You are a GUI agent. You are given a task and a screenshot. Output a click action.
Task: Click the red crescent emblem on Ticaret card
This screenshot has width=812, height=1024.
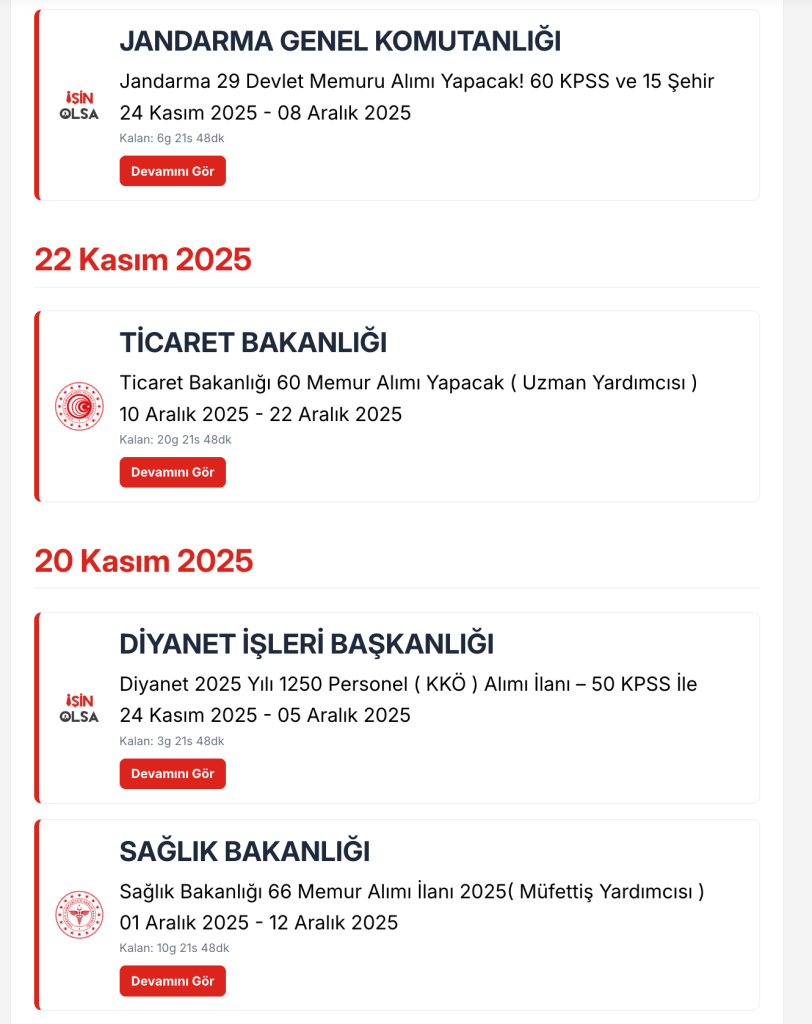pos(80,406)
